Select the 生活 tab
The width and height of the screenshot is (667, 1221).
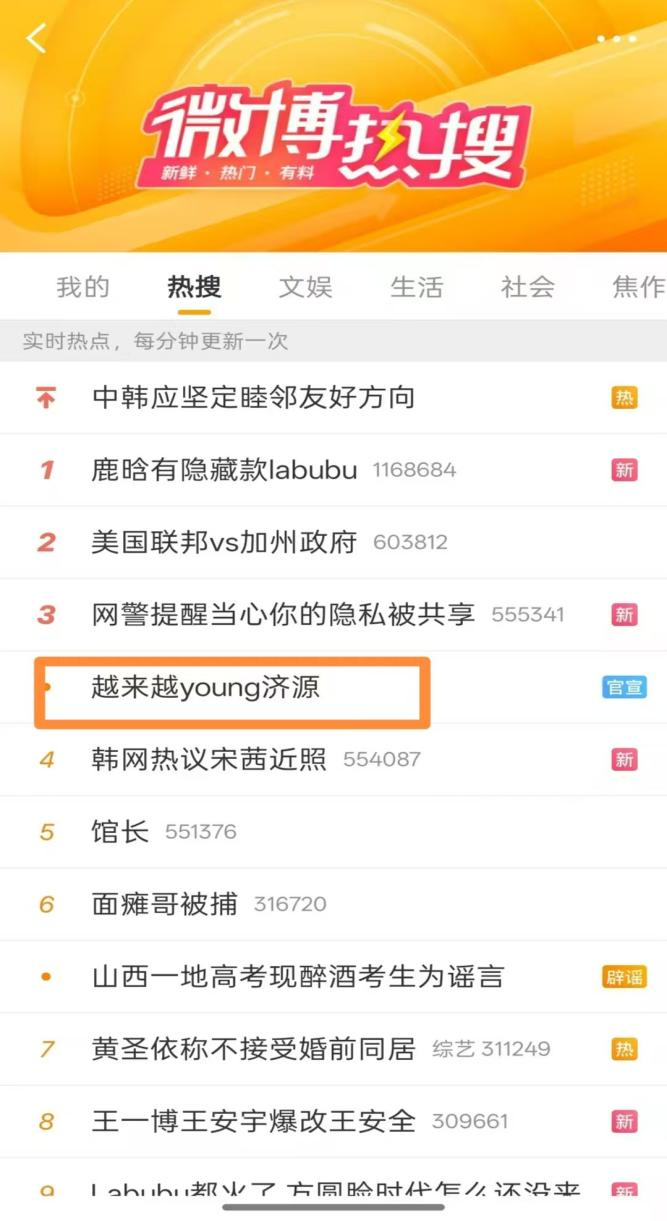pos(416,288)
